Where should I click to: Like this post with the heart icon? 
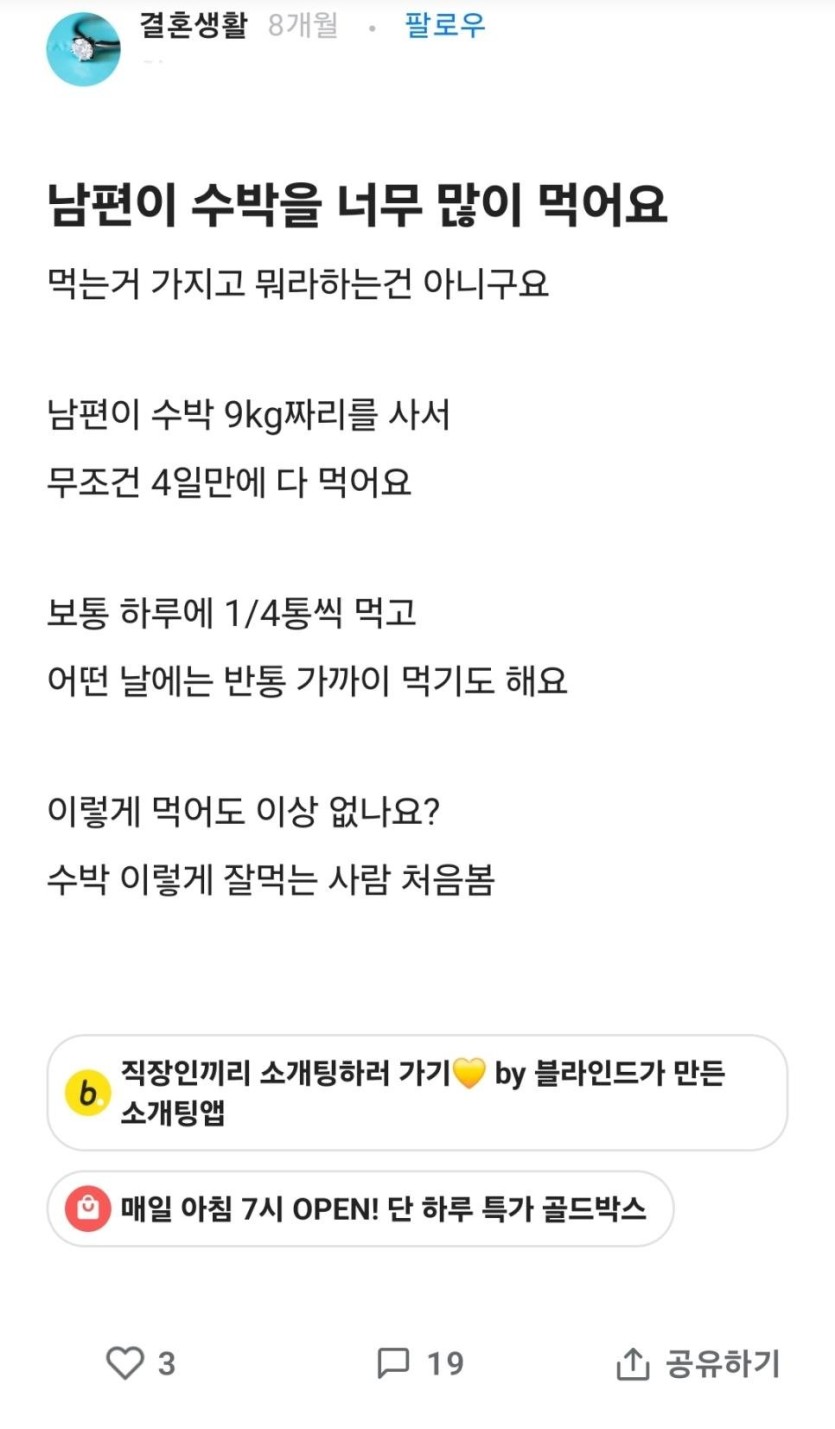tap(125, 1363)
